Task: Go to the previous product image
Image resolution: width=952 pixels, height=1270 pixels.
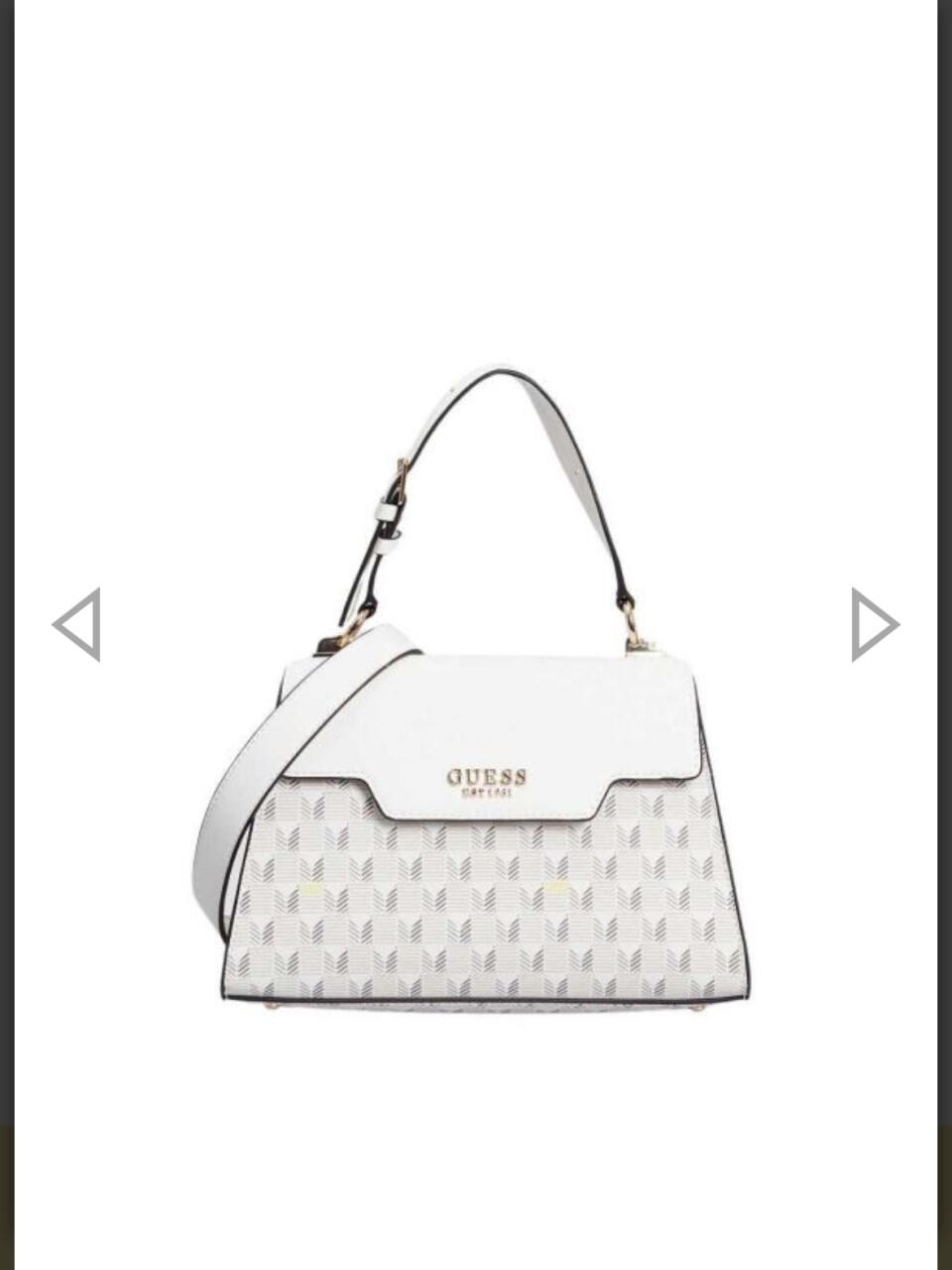Action: (77, 624)
